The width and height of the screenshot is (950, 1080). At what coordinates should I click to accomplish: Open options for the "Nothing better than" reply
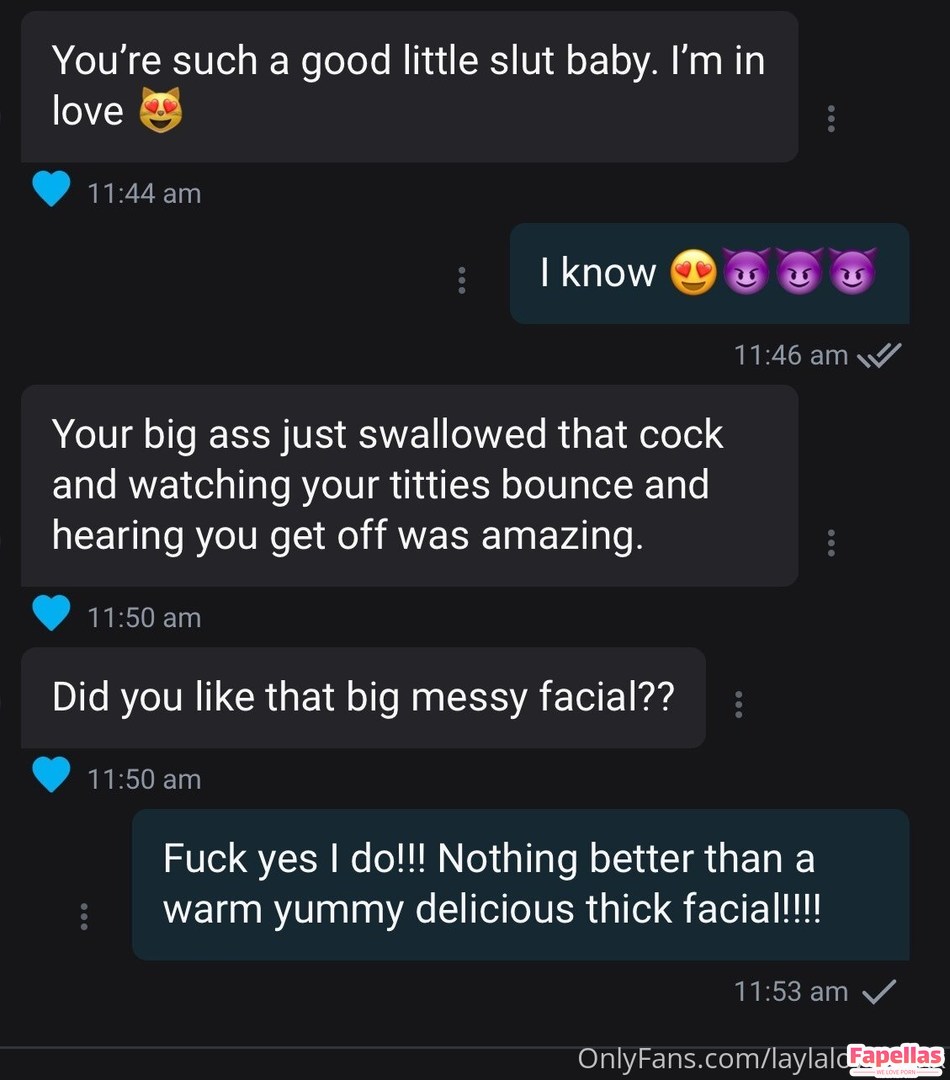click(84, 916)
